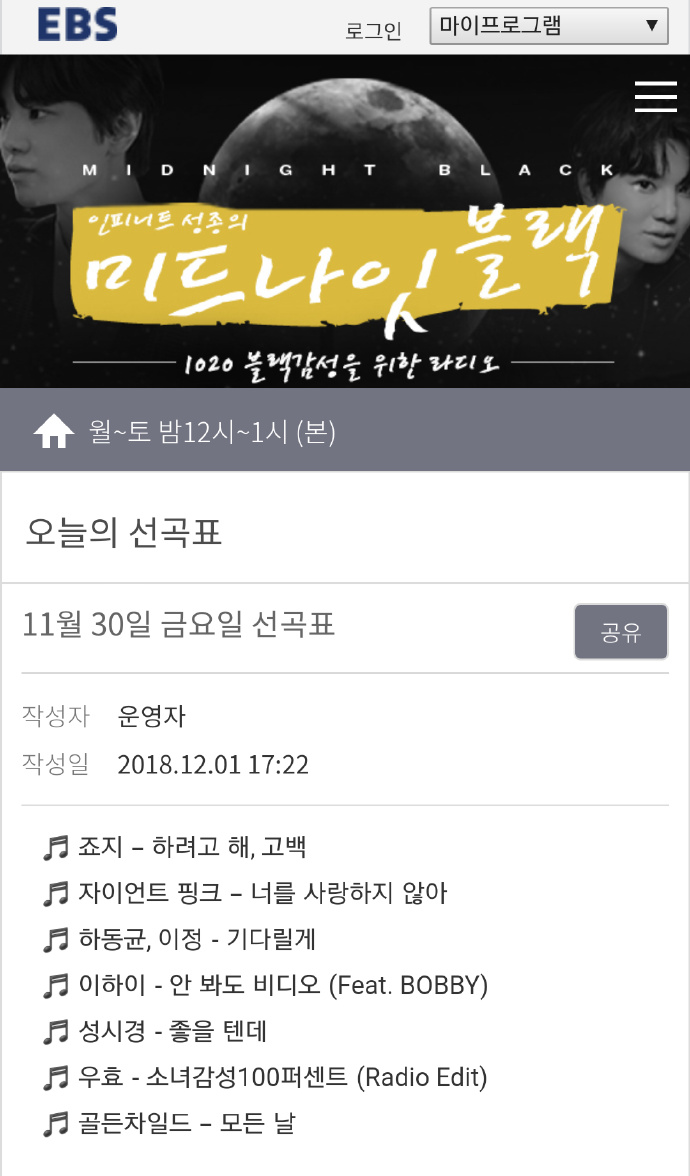690x1176 pixels.
Task: Expand the 마이프로그램 dropdown
Action: (x=549, y=26)
